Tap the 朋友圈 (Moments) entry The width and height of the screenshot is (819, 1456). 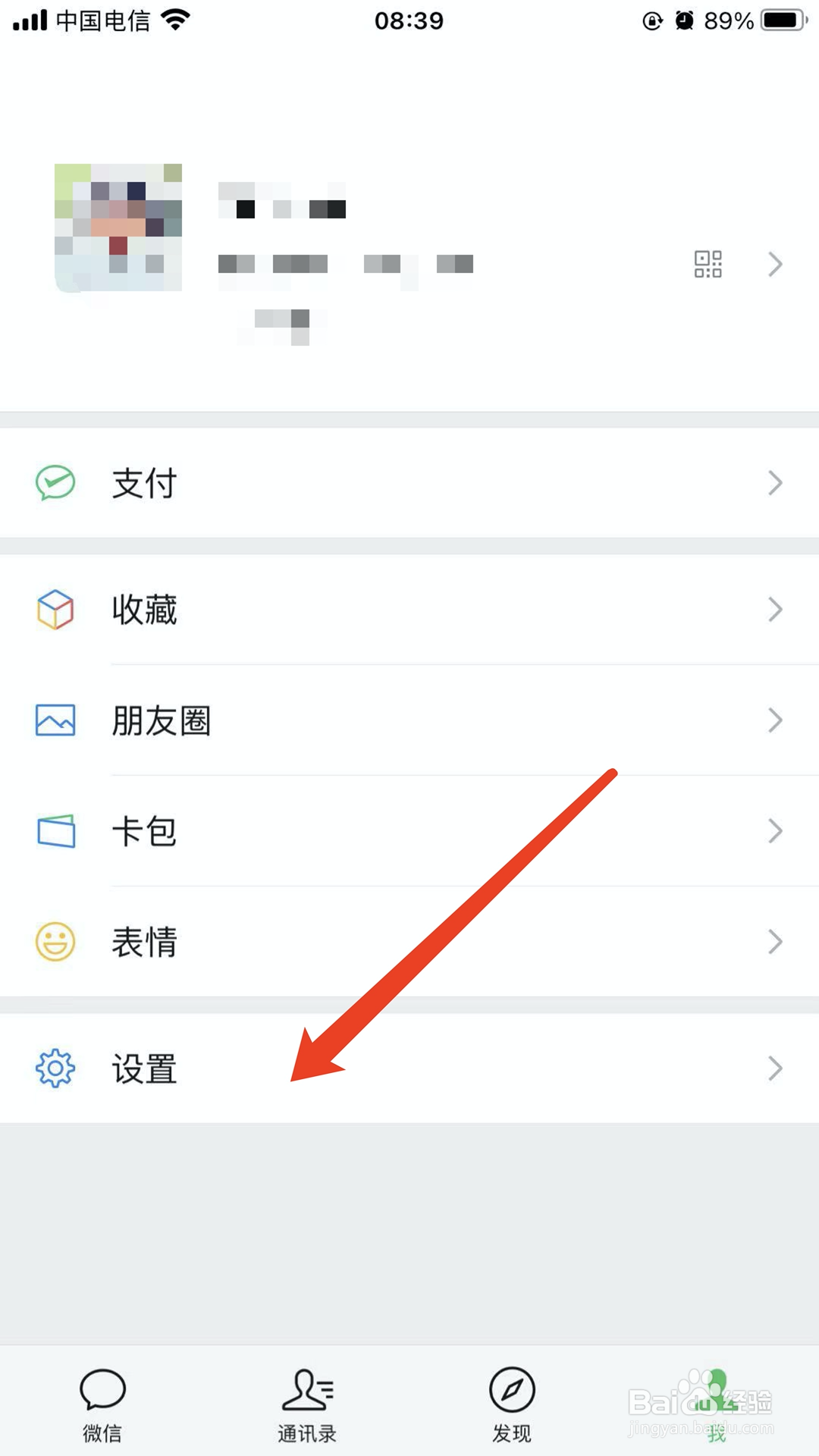[162, 720]
